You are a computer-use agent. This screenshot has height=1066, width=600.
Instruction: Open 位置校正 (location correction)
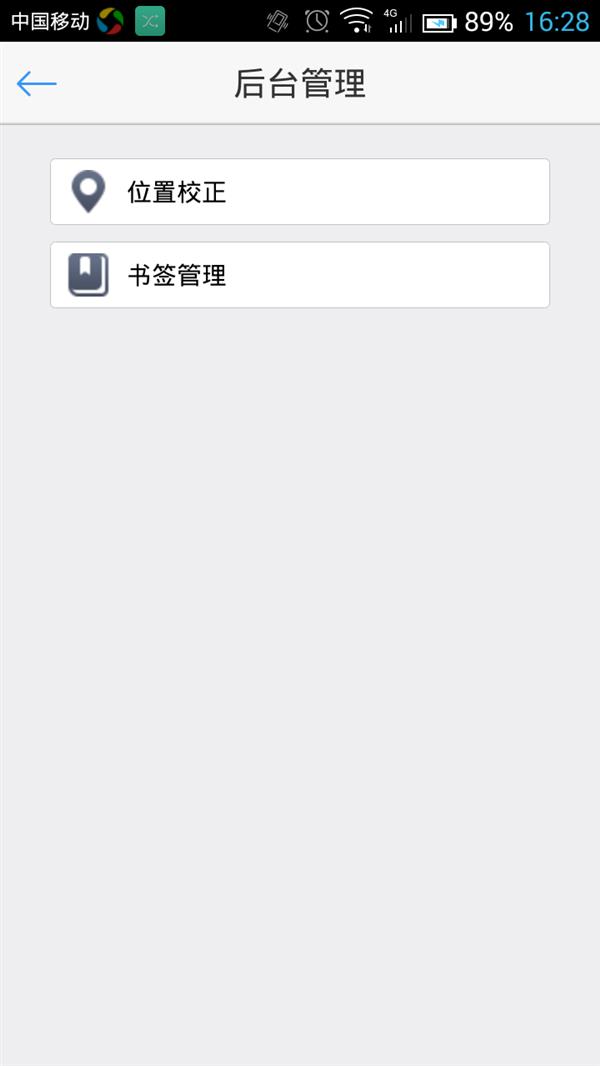tap(299, 192)
